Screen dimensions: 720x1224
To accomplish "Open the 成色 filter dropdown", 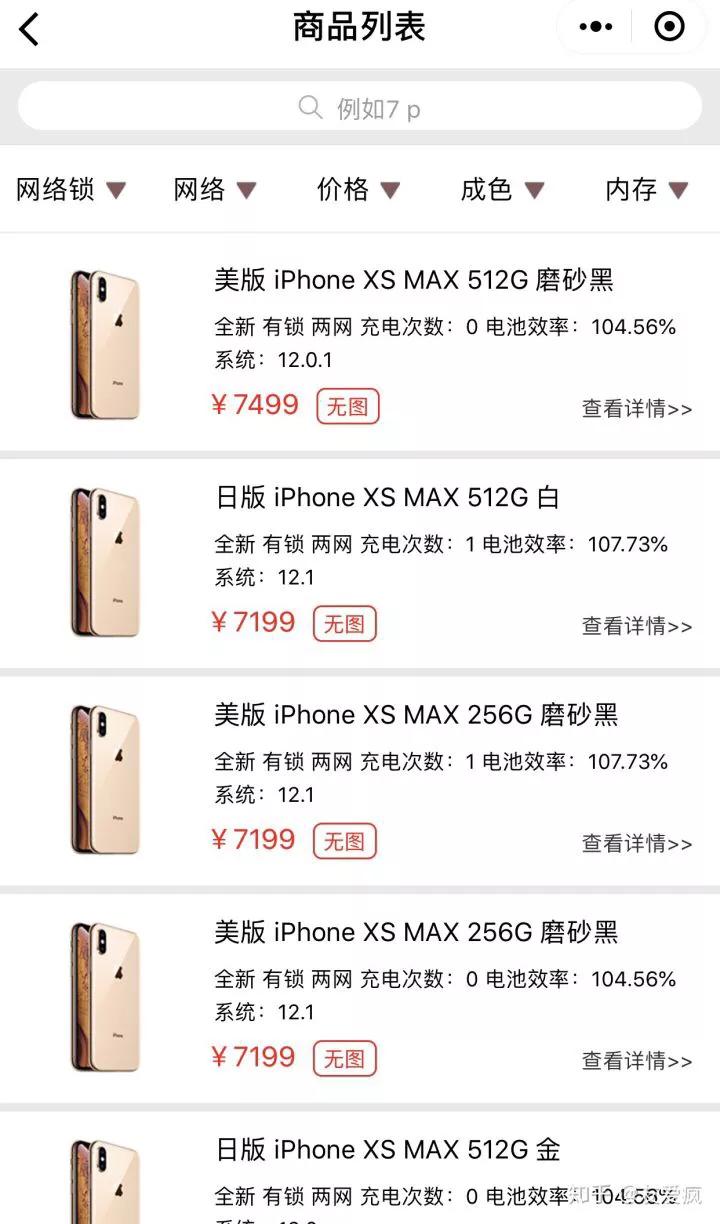I will pyautogui.click(x=502, y=190).
